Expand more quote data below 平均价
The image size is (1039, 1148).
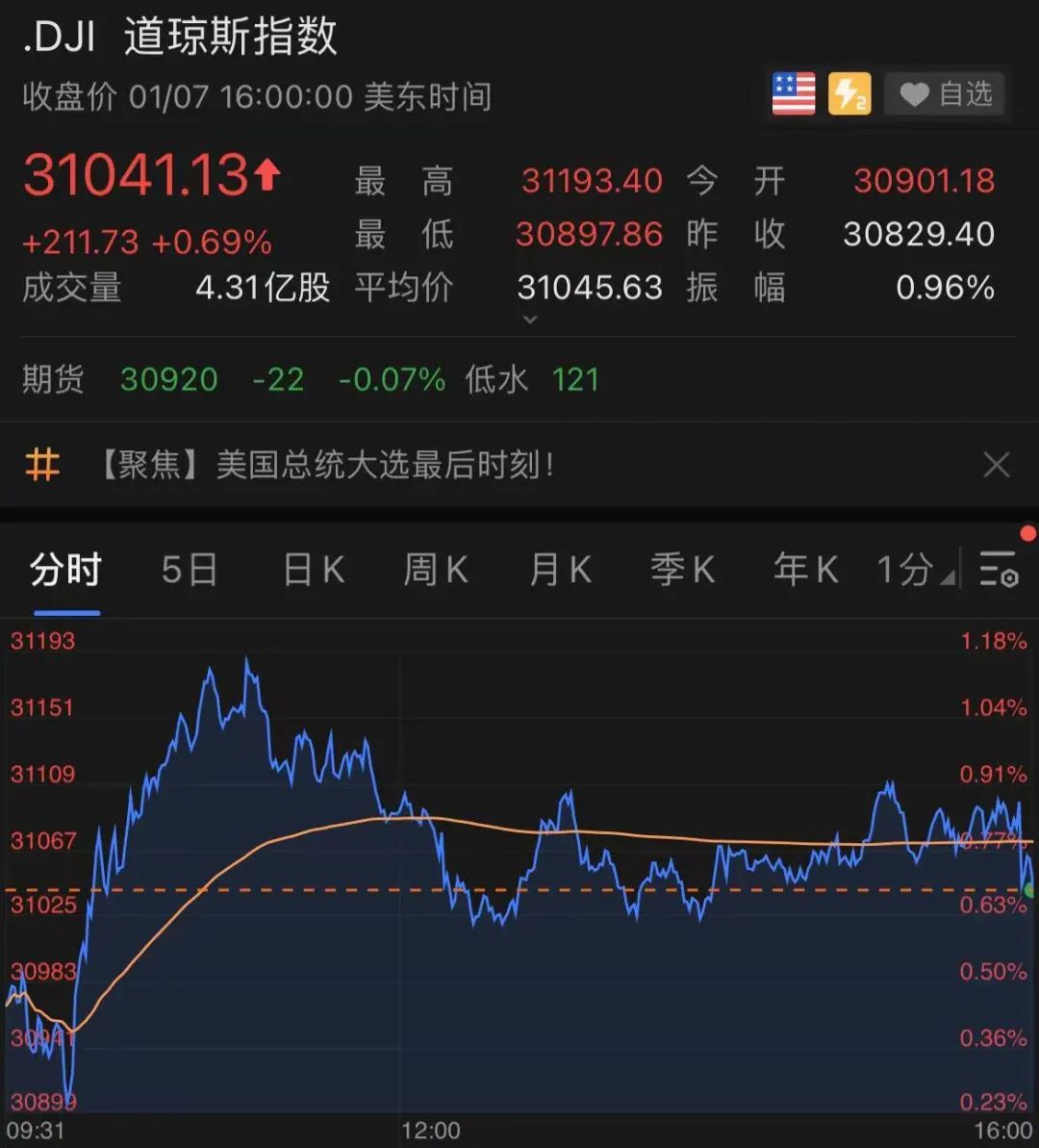tap(530, 319)
